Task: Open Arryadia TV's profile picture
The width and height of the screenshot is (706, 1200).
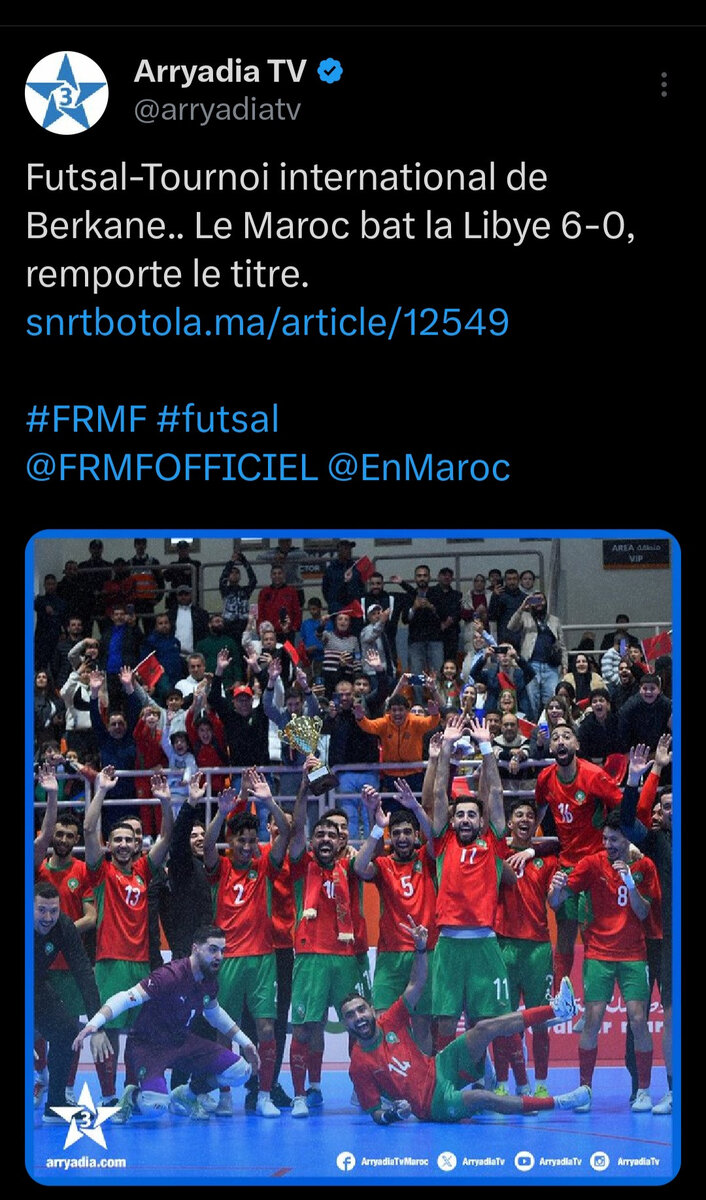Action: [x=66, y=93]
